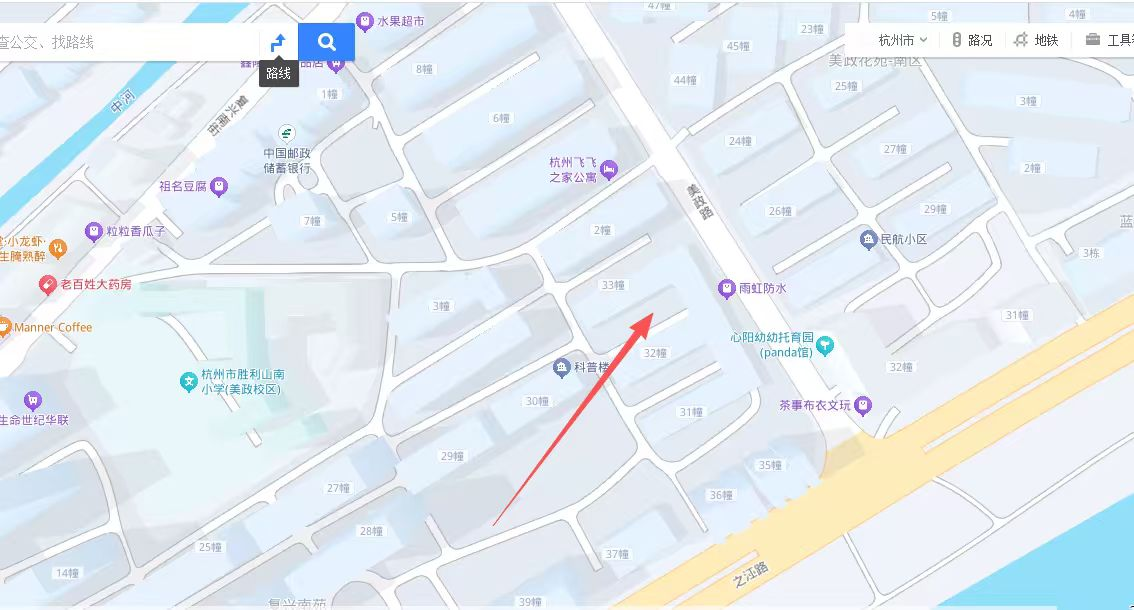This screenshot has height=610, width=1134.
Task: Toggle the 路况 traffic layer
Action: 972,41
